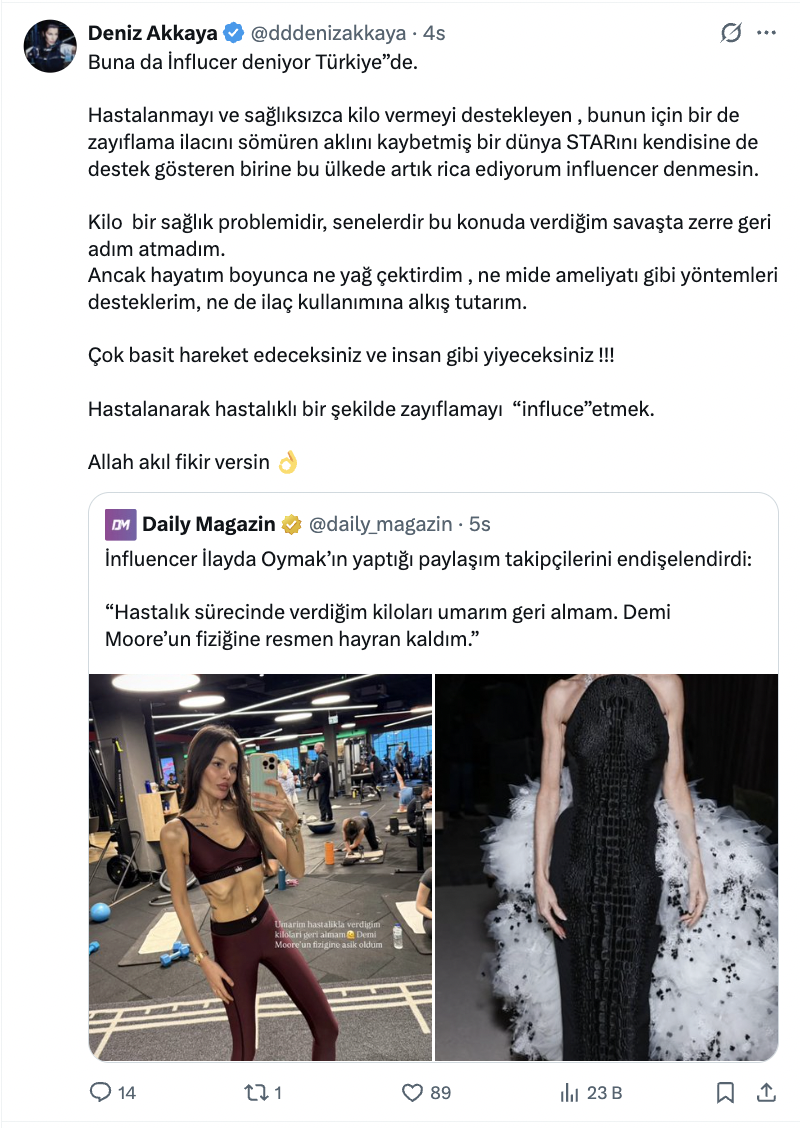Viewport: 800px width, 1128px height.
Task: Share the post via the share icon
Action: tap(765, 1093)
